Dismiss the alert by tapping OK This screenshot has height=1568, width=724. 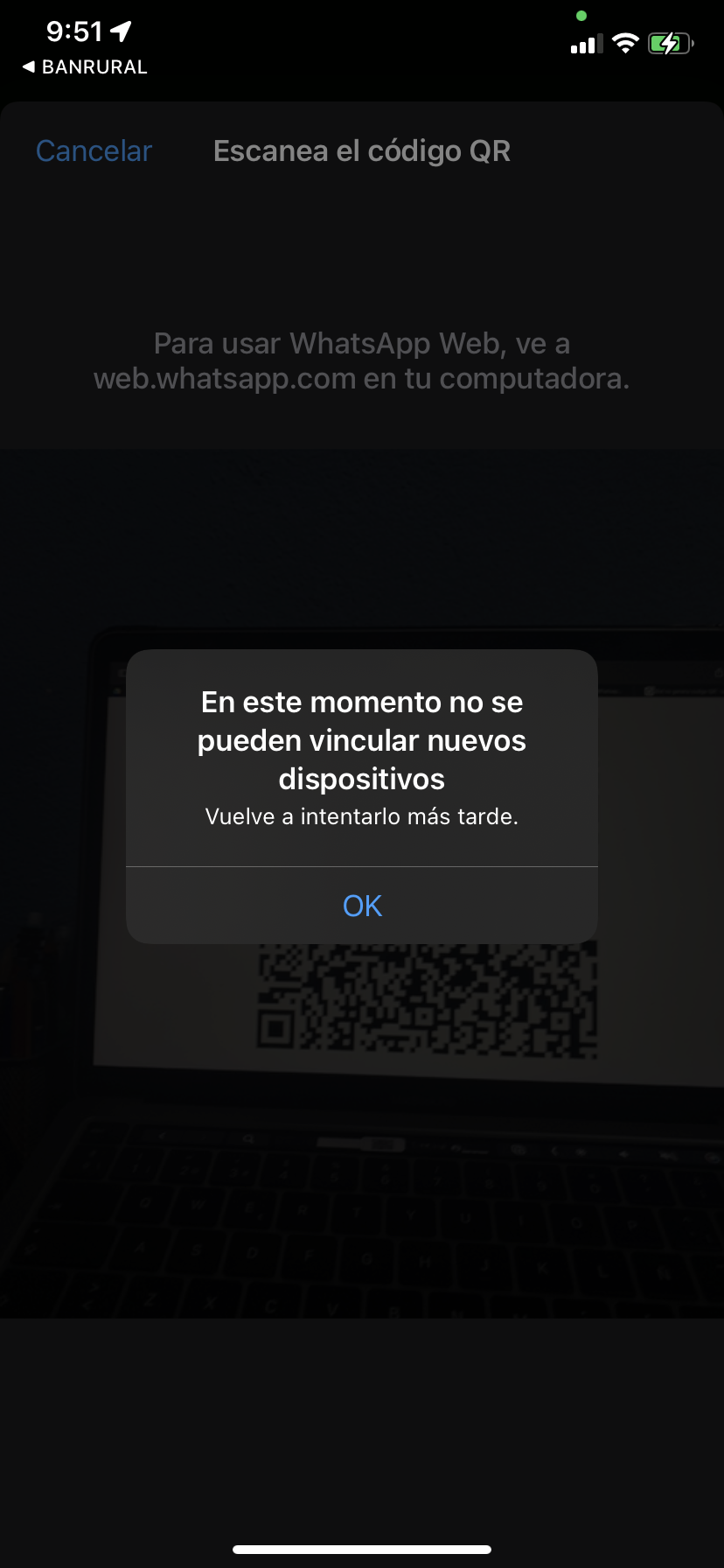(x=362, y=906)
